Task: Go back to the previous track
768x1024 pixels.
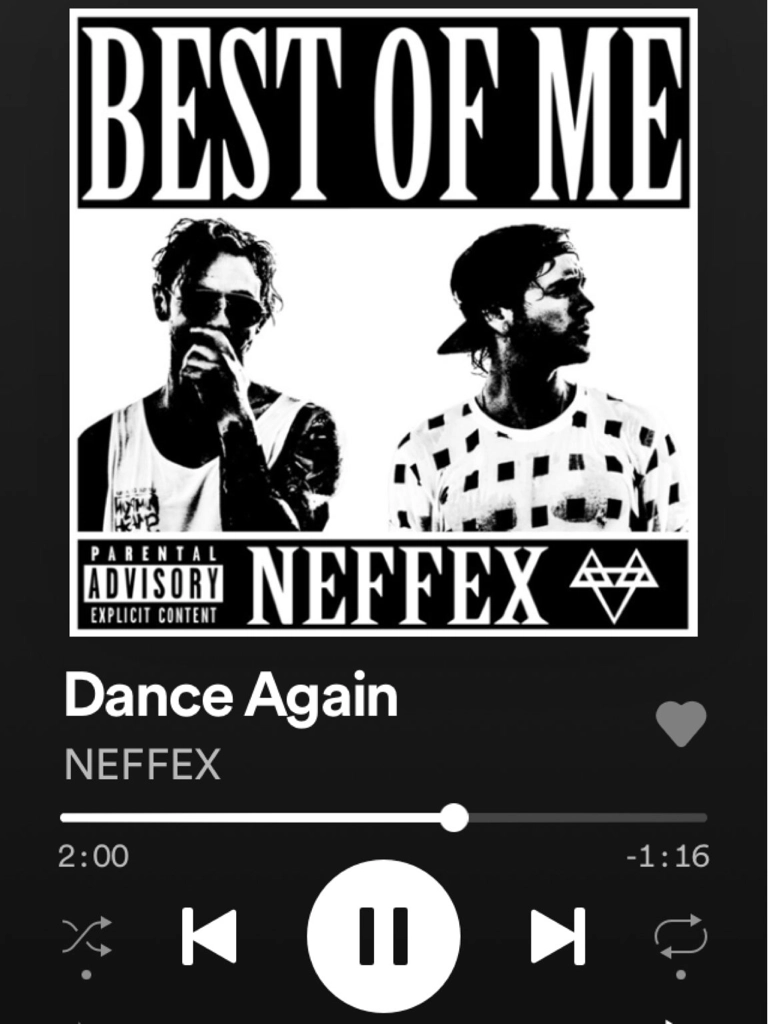Action: (x=209, y=936)
